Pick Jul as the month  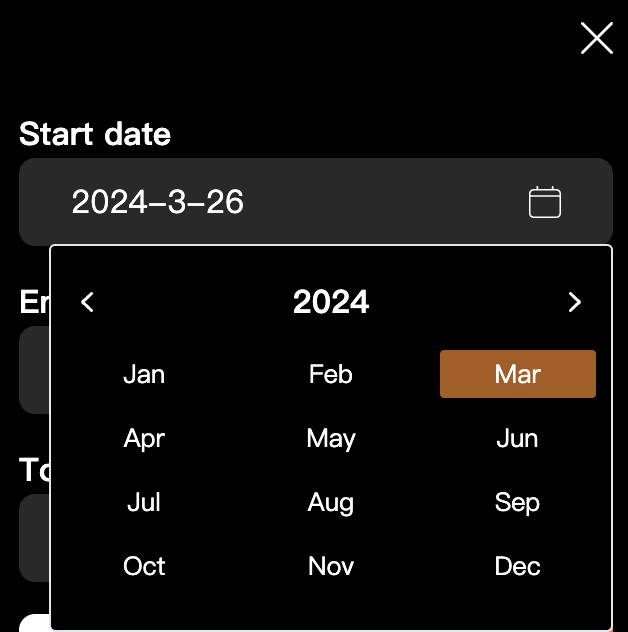(144, 502)
